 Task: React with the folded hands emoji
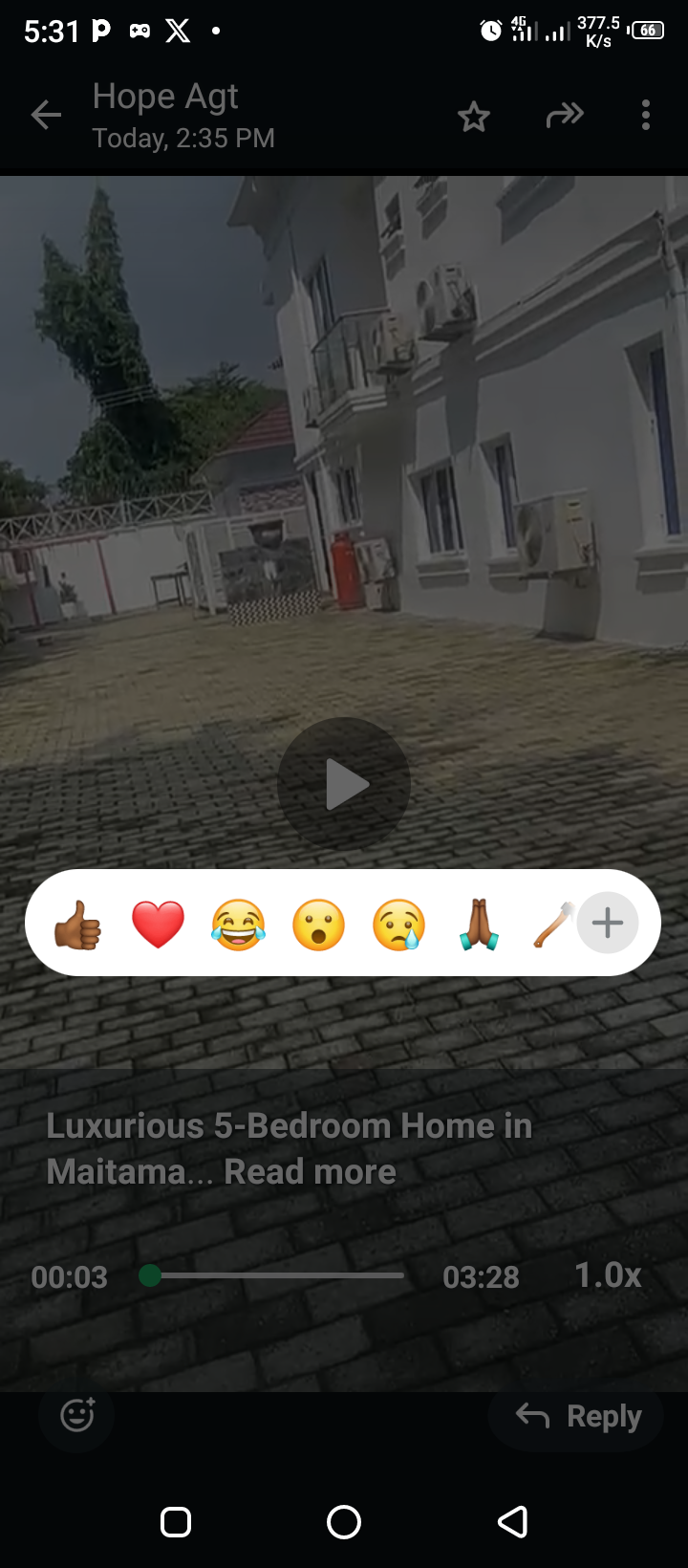[479, 925]
